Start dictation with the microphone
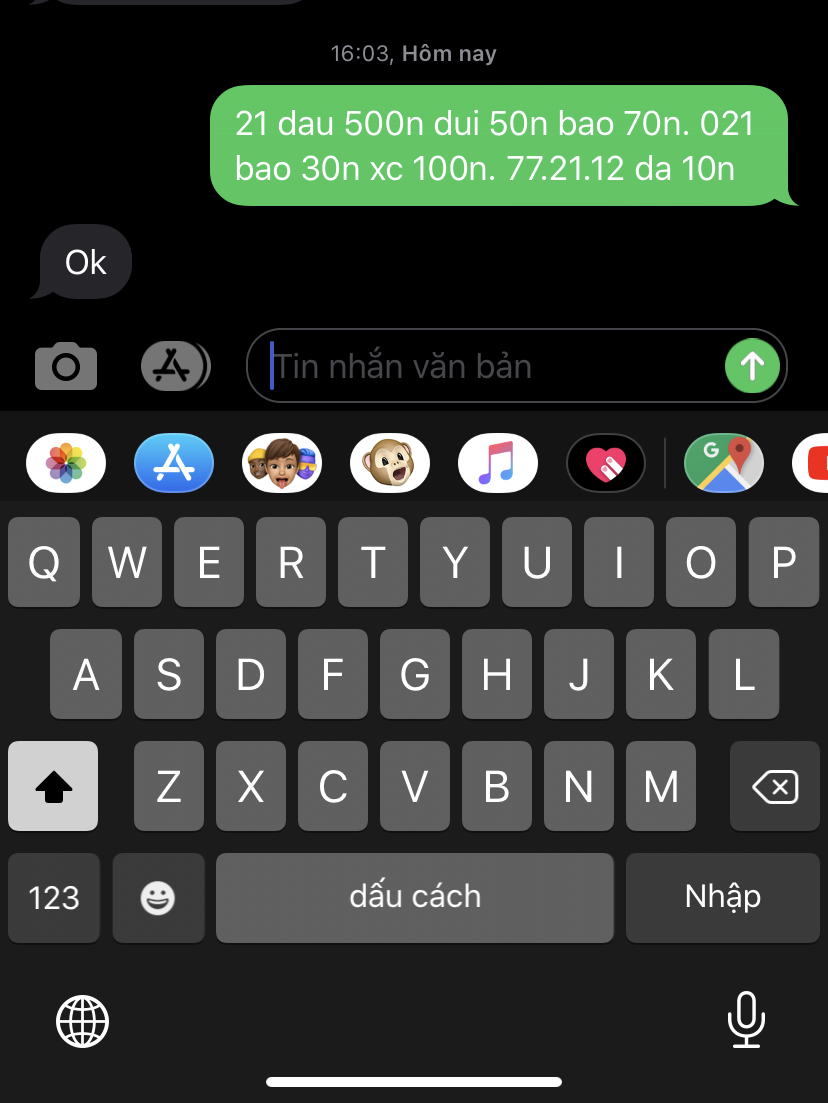The height and width of the screenshot is (1103, 828). (x=746, y=1021)
